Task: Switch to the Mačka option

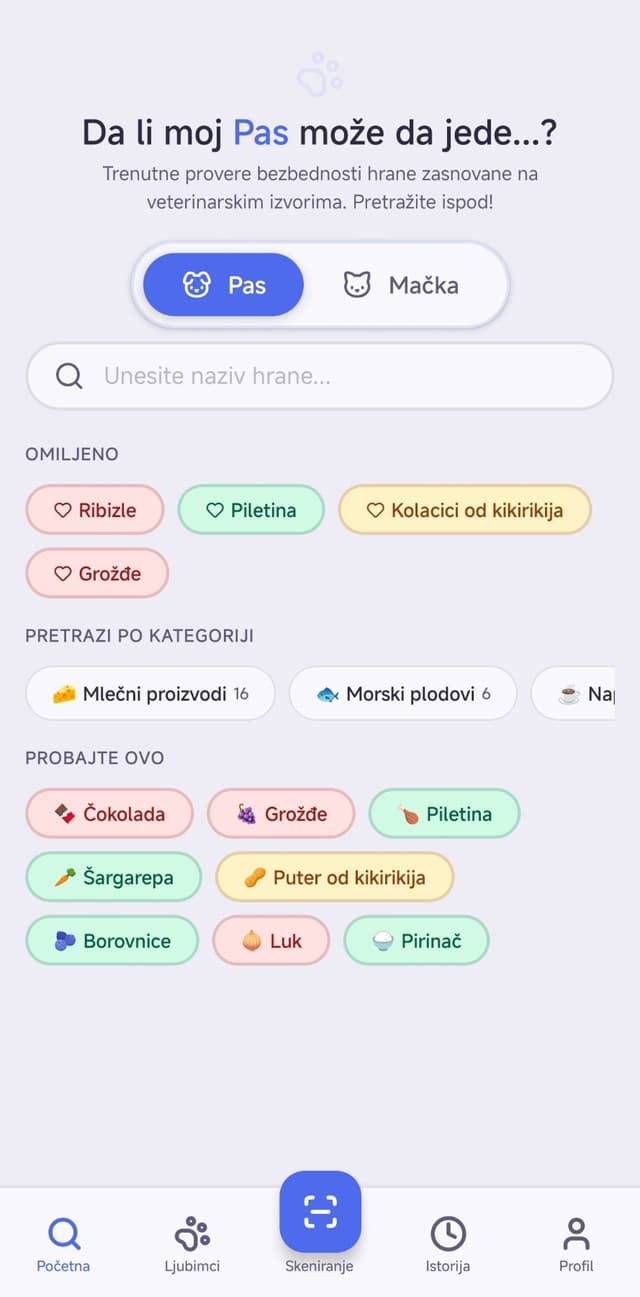Action: click(x=401, y=285)
